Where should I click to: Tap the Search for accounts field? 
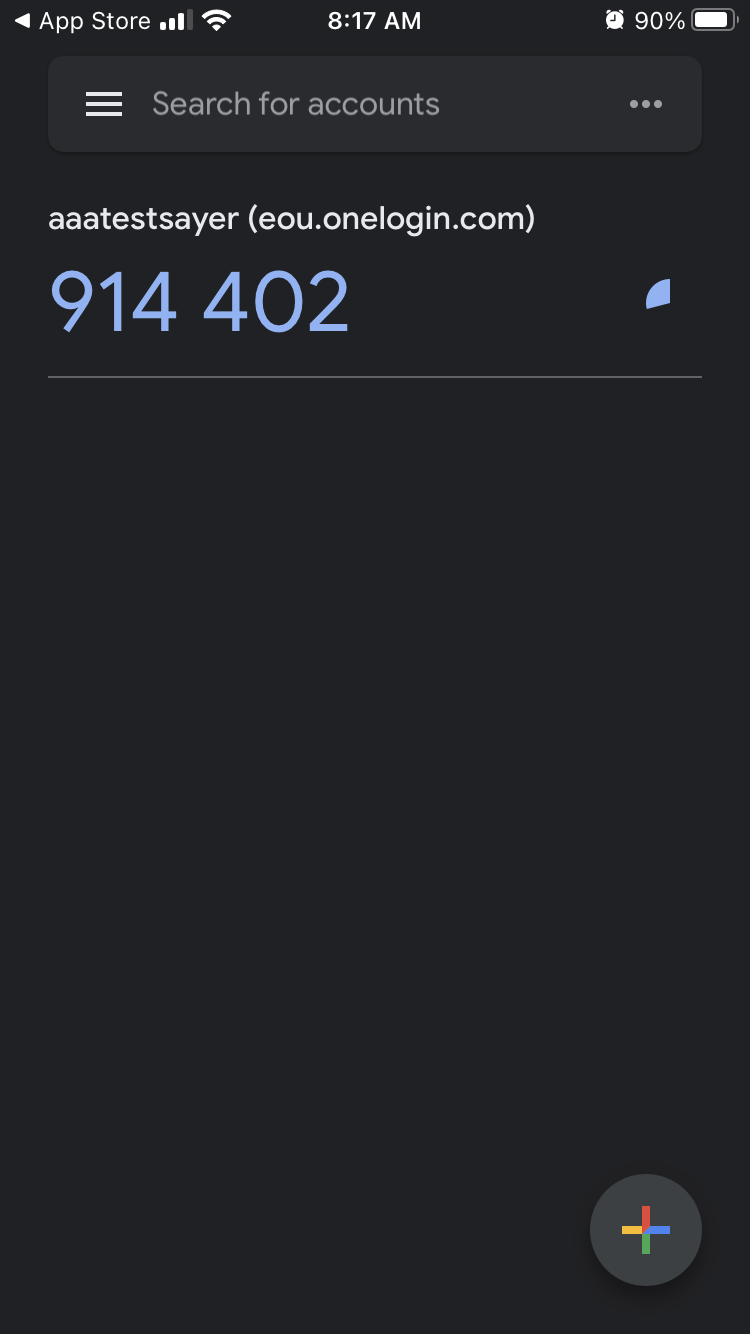[296, 104]
